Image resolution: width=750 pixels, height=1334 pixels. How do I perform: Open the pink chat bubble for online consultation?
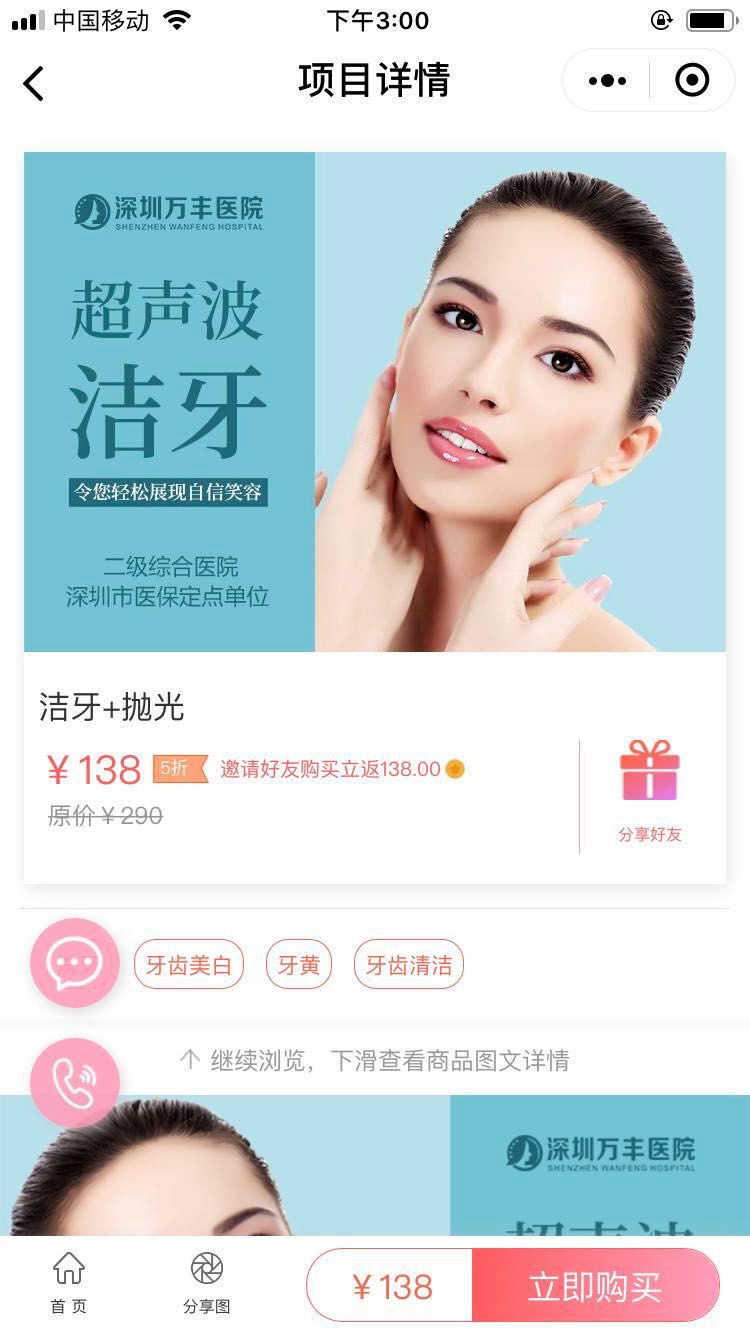coord(75,963)
